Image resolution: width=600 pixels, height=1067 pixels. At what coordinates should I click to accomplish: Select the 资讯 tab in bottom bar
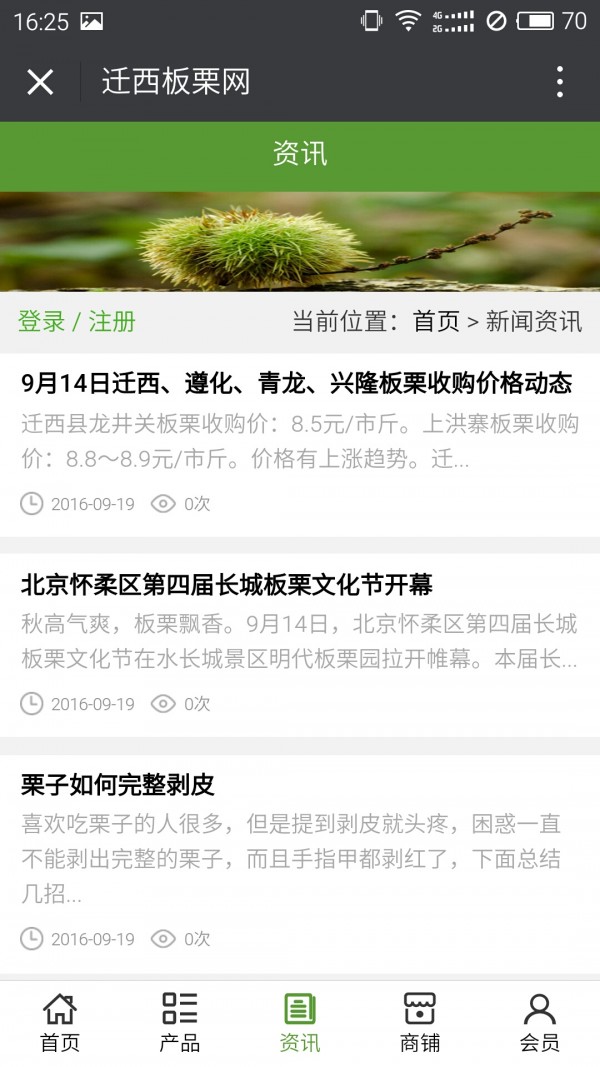pos(300,1023)
